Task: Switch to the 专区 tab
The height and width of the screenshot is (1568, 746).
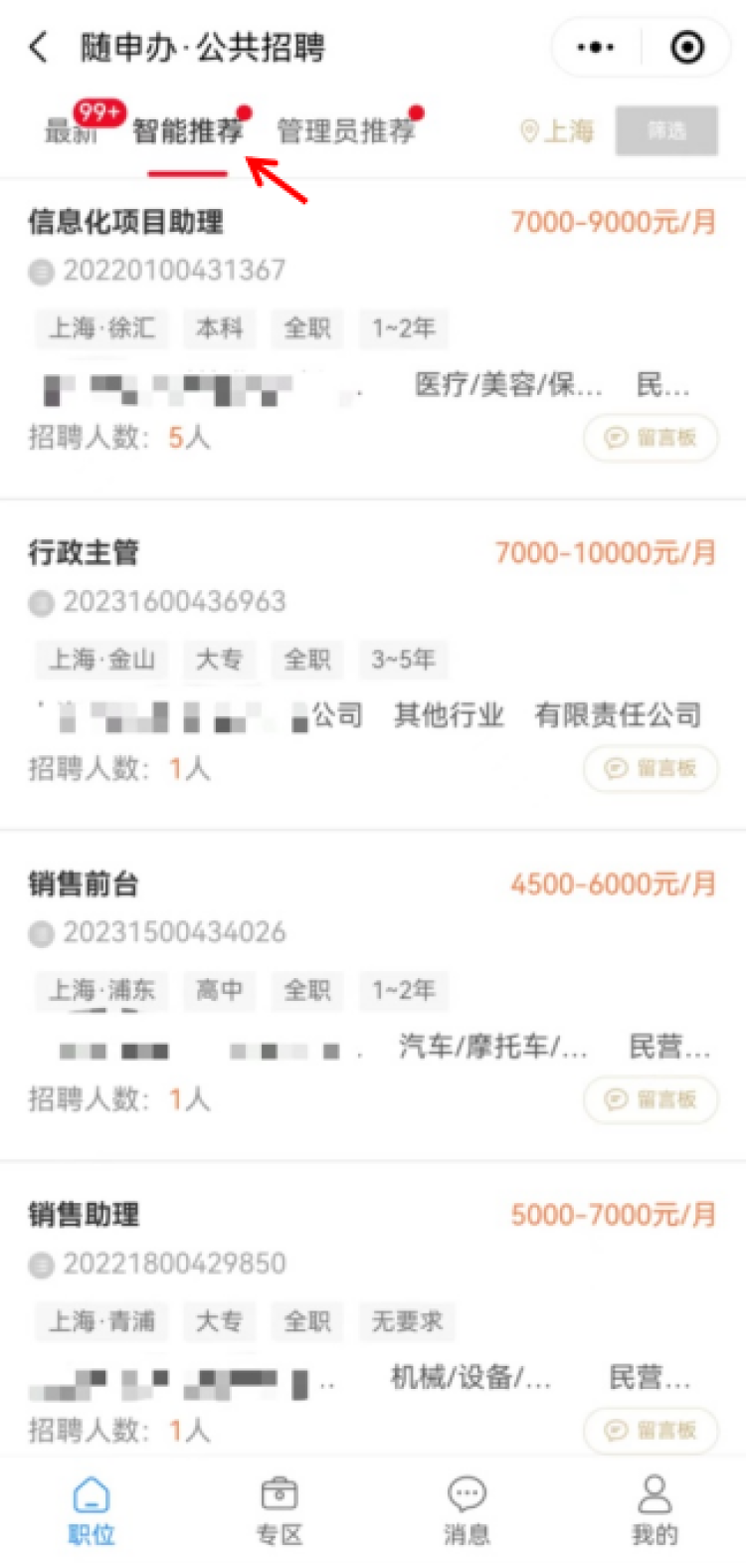Action: point(280,1509)
